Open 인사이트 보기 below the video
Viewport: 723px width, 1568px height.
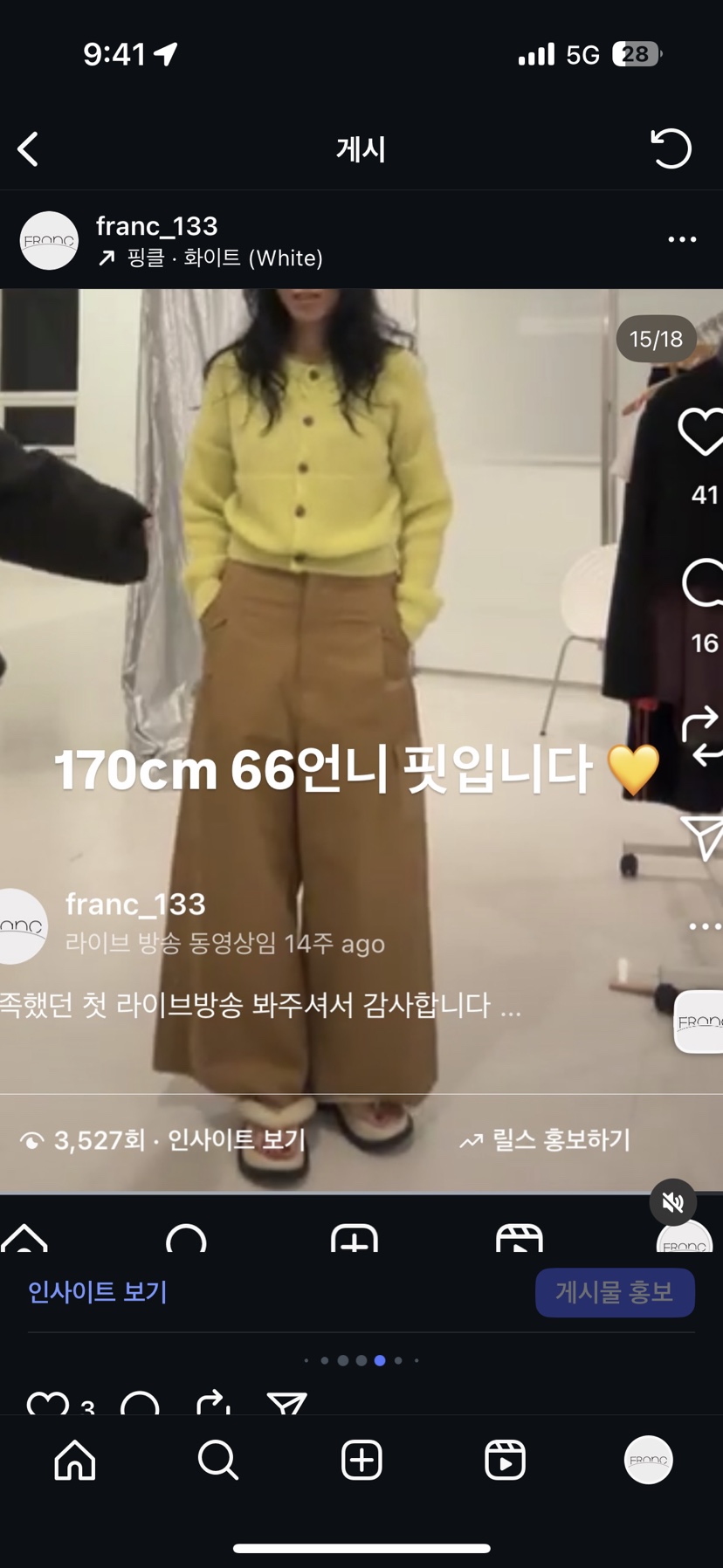click(97, 1292)
